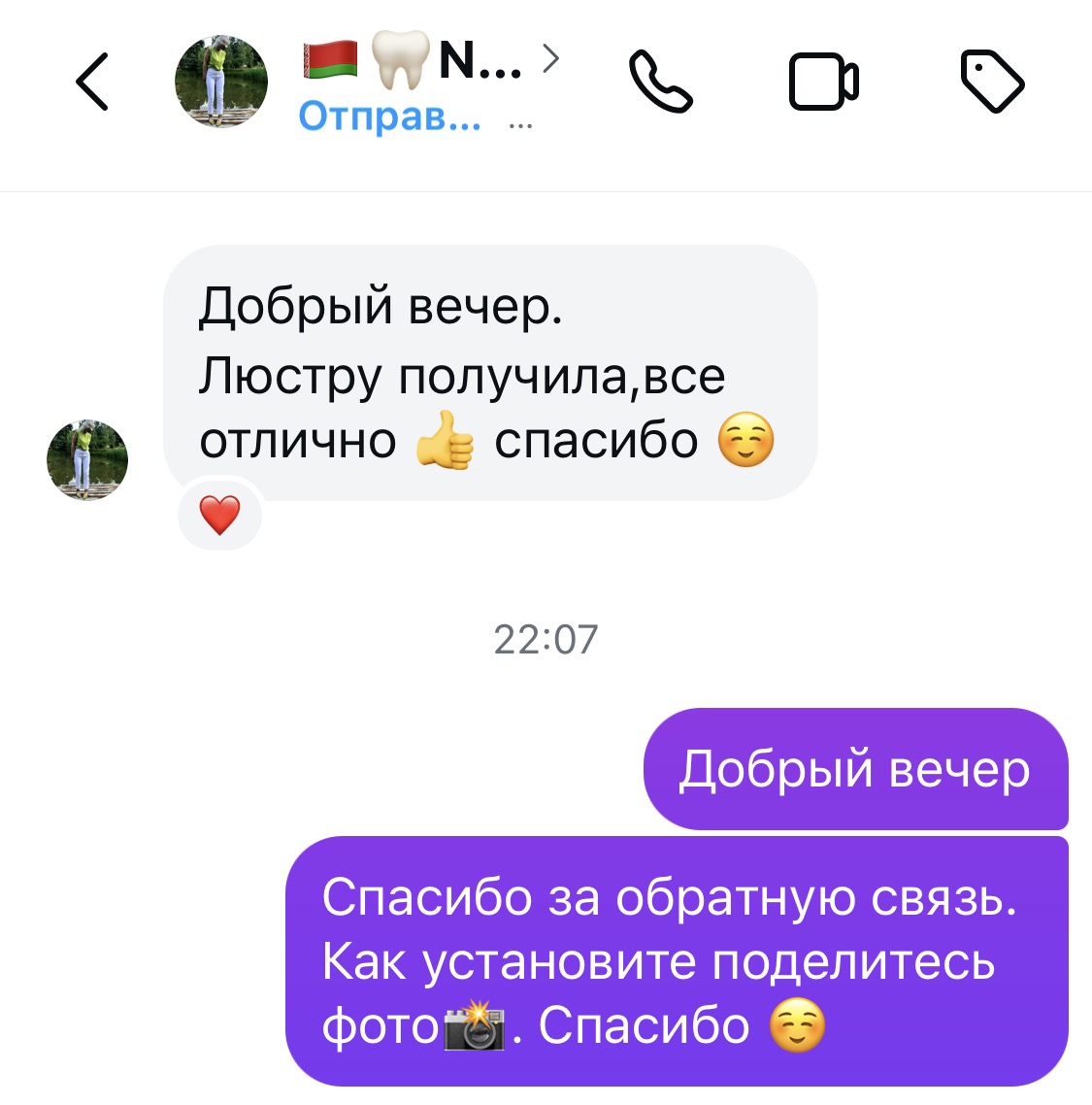Image resolution: width=1092 pixels, height=1105 pixels.
Task: View the heart reaction on the message
Action: coord(220,515)
